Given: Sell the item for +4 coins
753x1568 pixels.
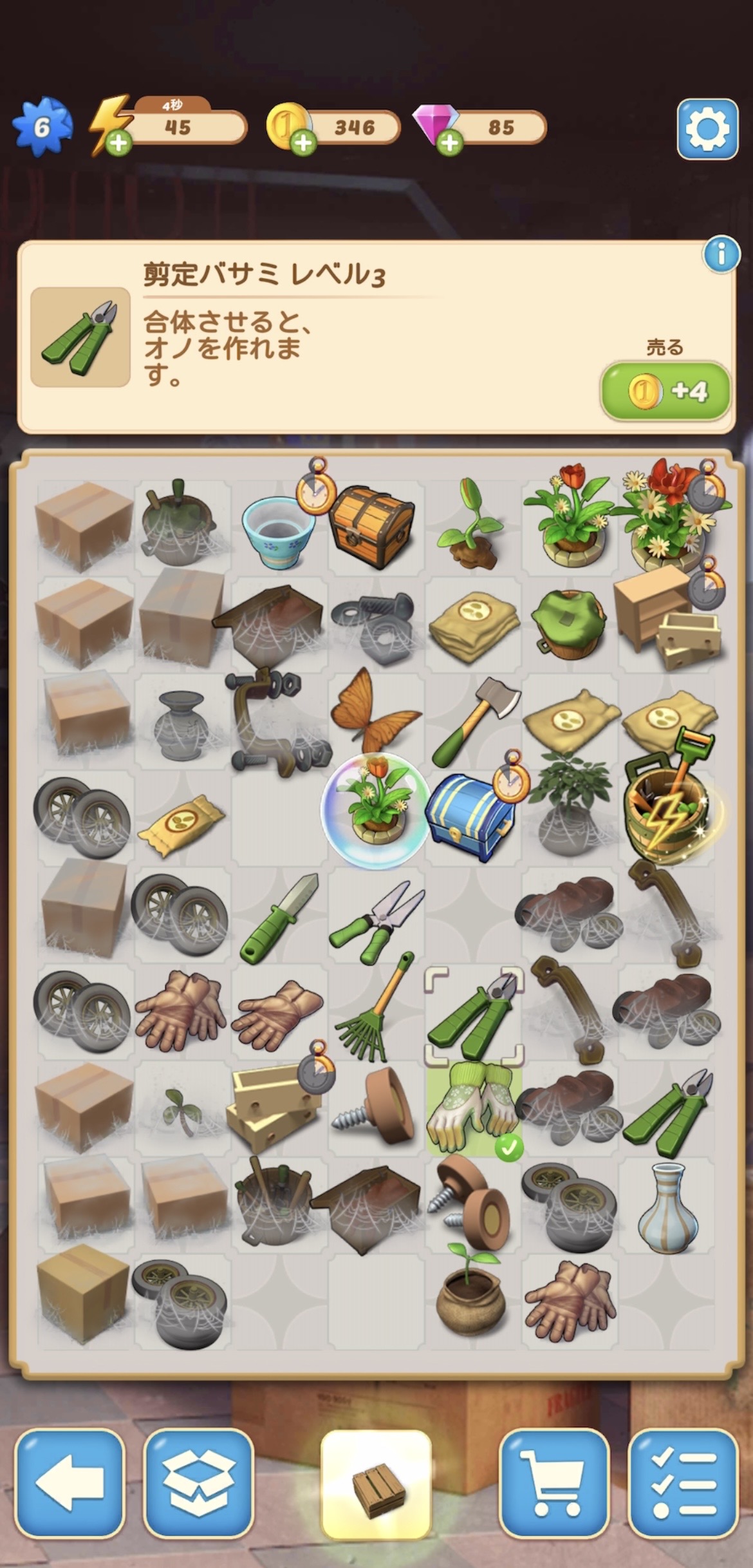Looking at the screenshot, I should tap(665, 391).
